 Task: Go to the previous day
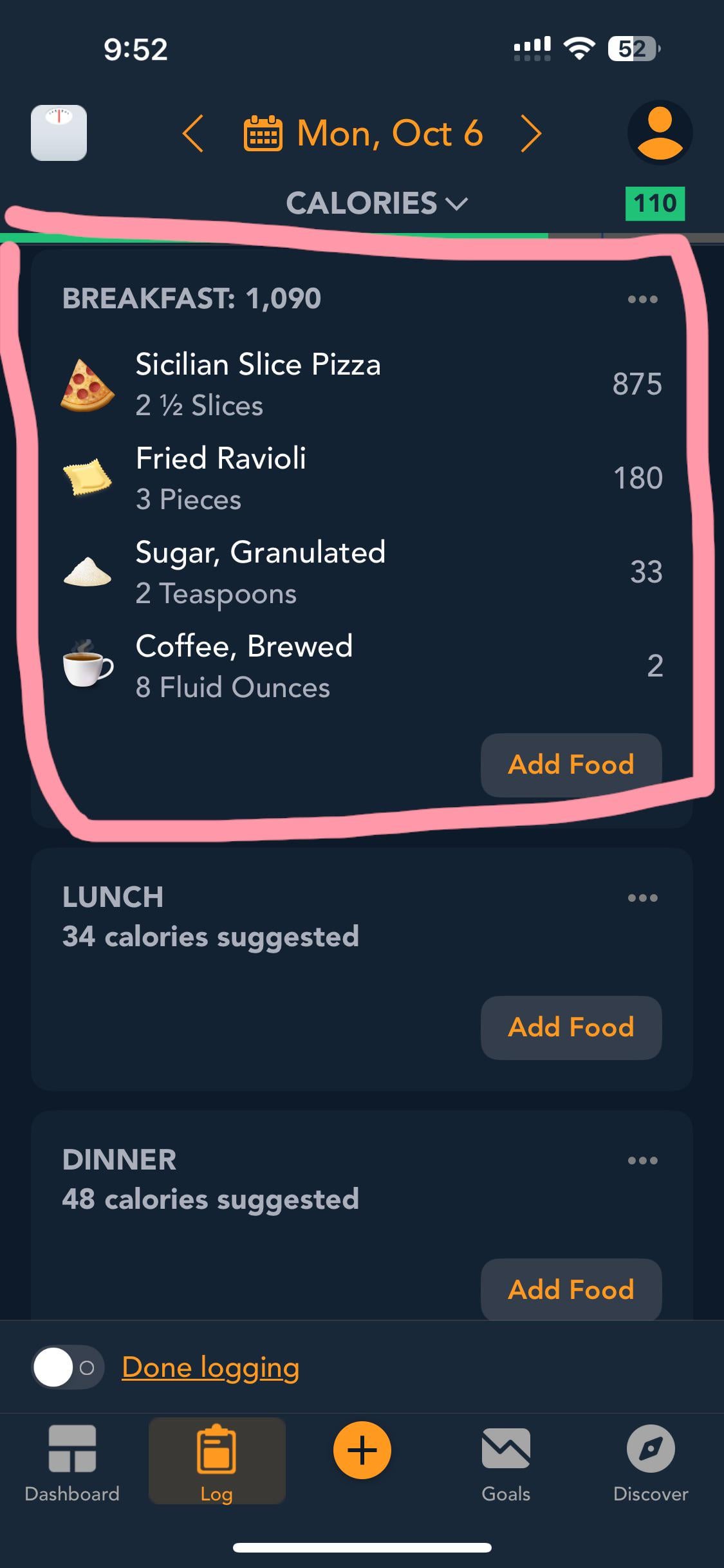pyautogui.click(x=193, y=134)
